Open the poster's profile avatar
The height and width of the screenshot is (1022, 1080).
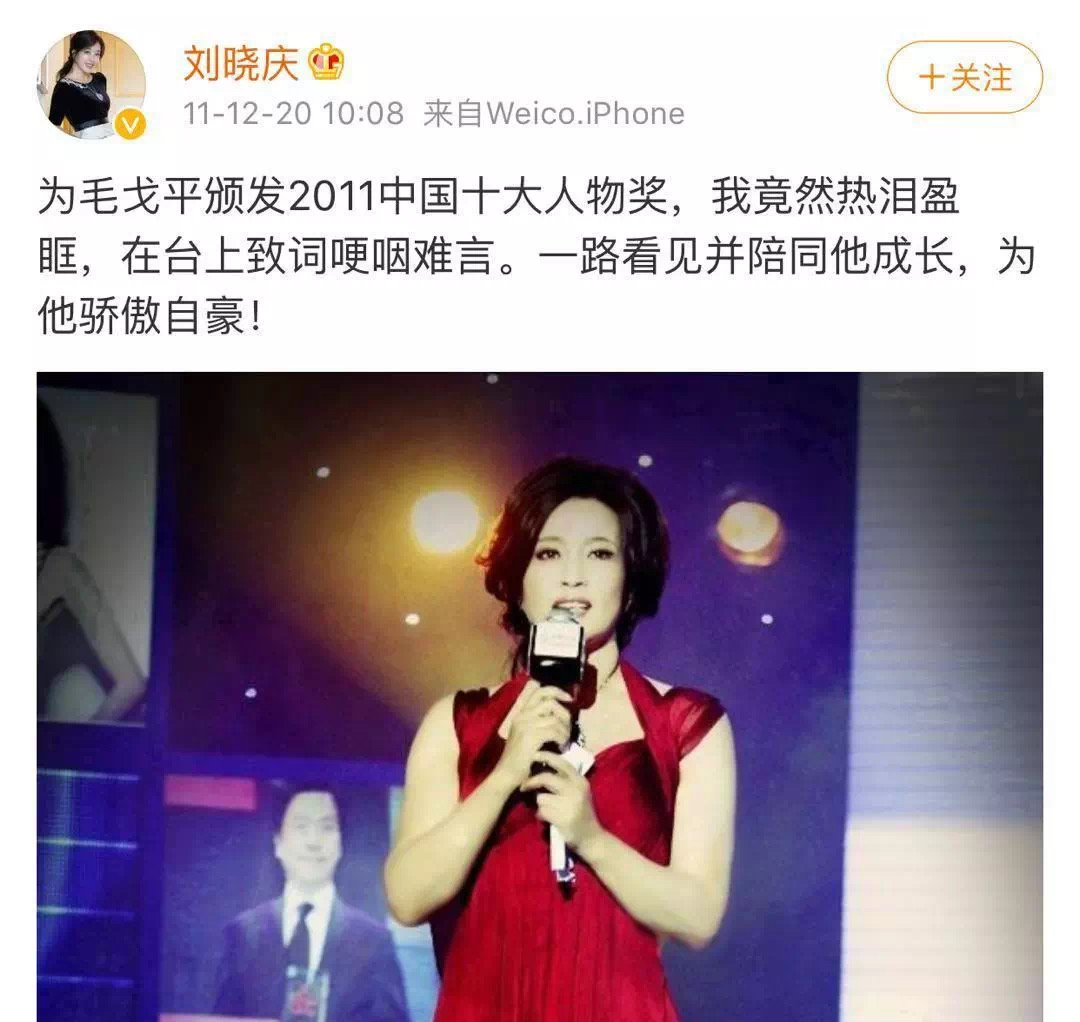click(x=92, y=84)
